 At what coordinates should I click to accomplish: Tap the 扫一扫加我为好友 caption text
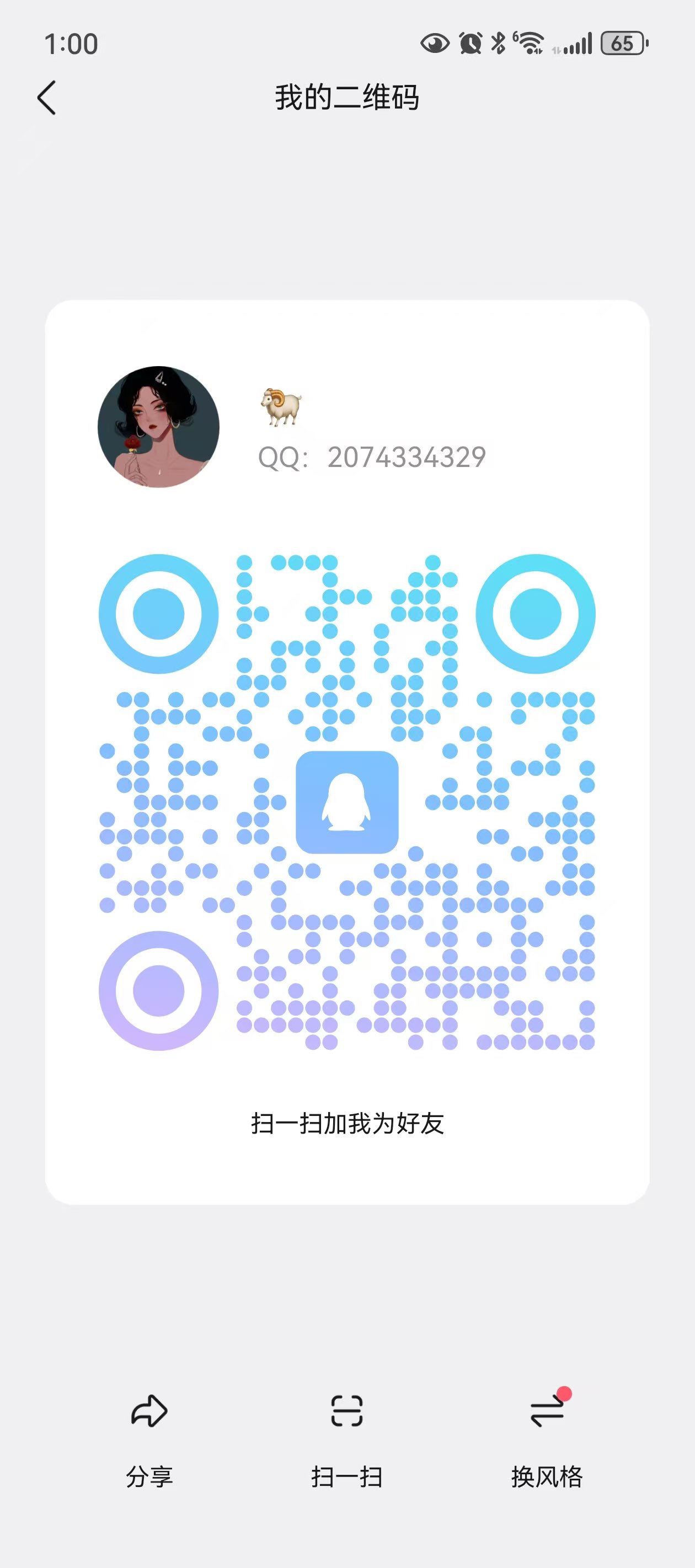click(x=347, y=1122)
